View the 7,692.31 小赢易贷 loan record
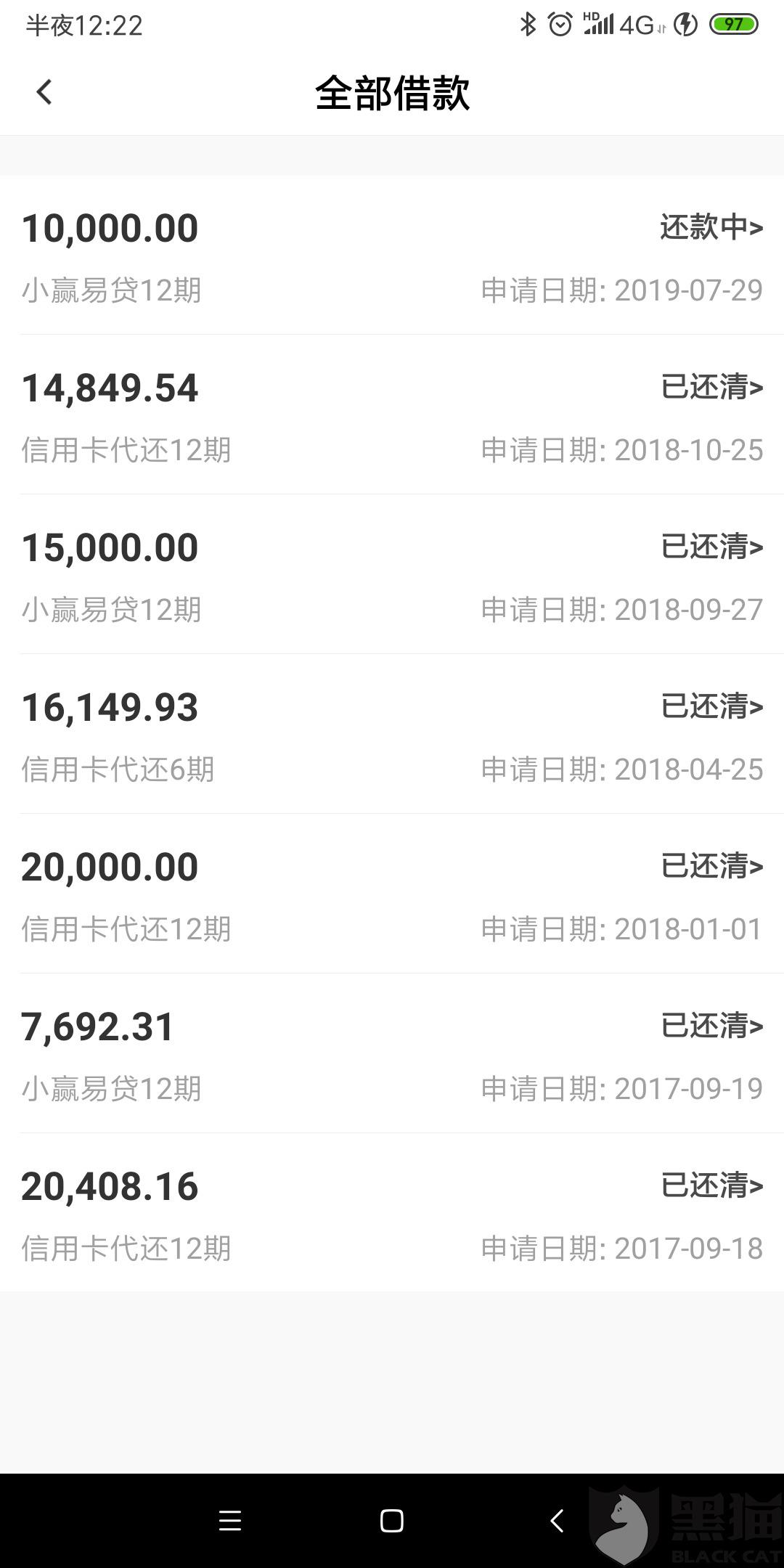The width and height of the screenshot is (784, 1568). point(392,1054)
